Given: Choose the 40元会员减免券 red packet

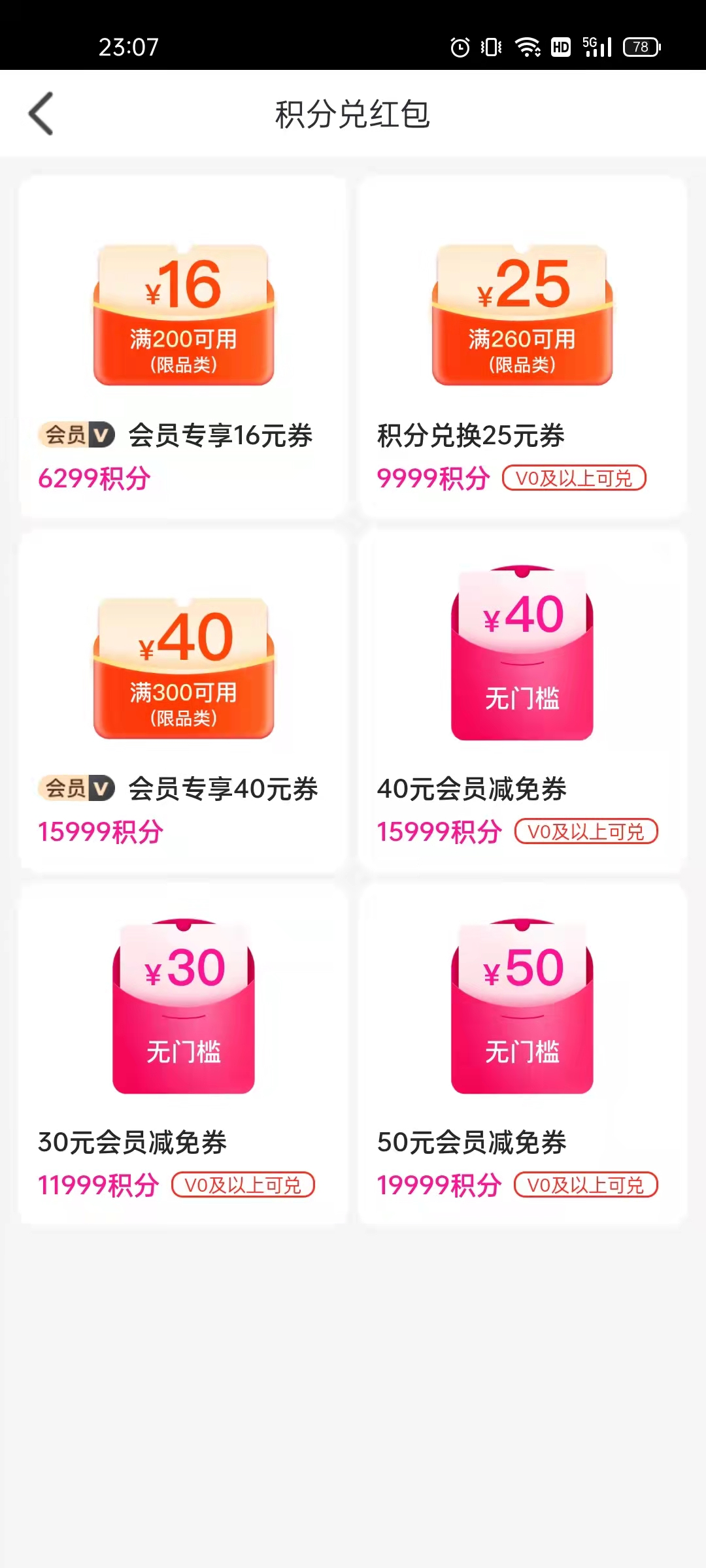Looking at the screenshot, I should 522,700.
